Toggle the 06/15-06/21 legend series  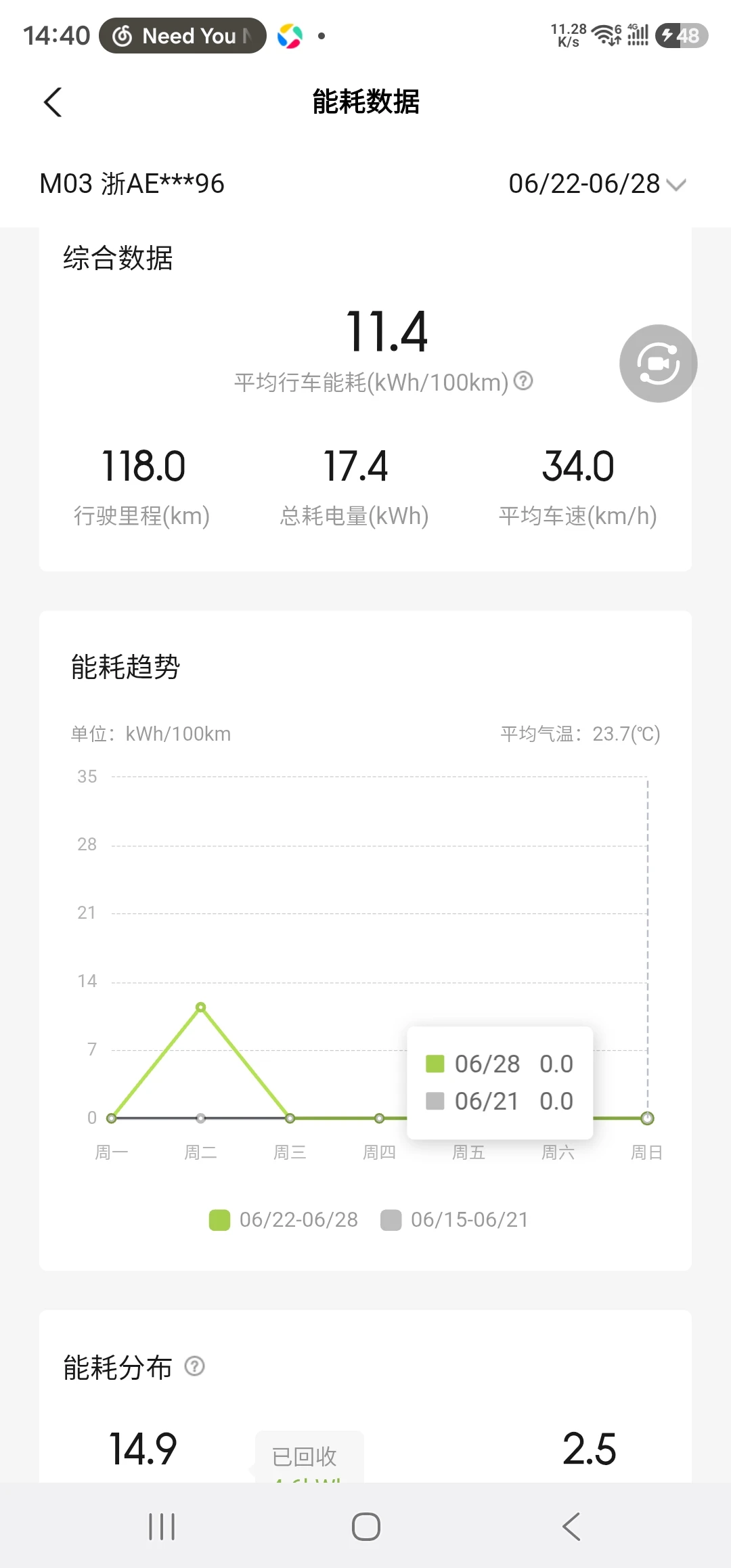[x=455, y=1220]
